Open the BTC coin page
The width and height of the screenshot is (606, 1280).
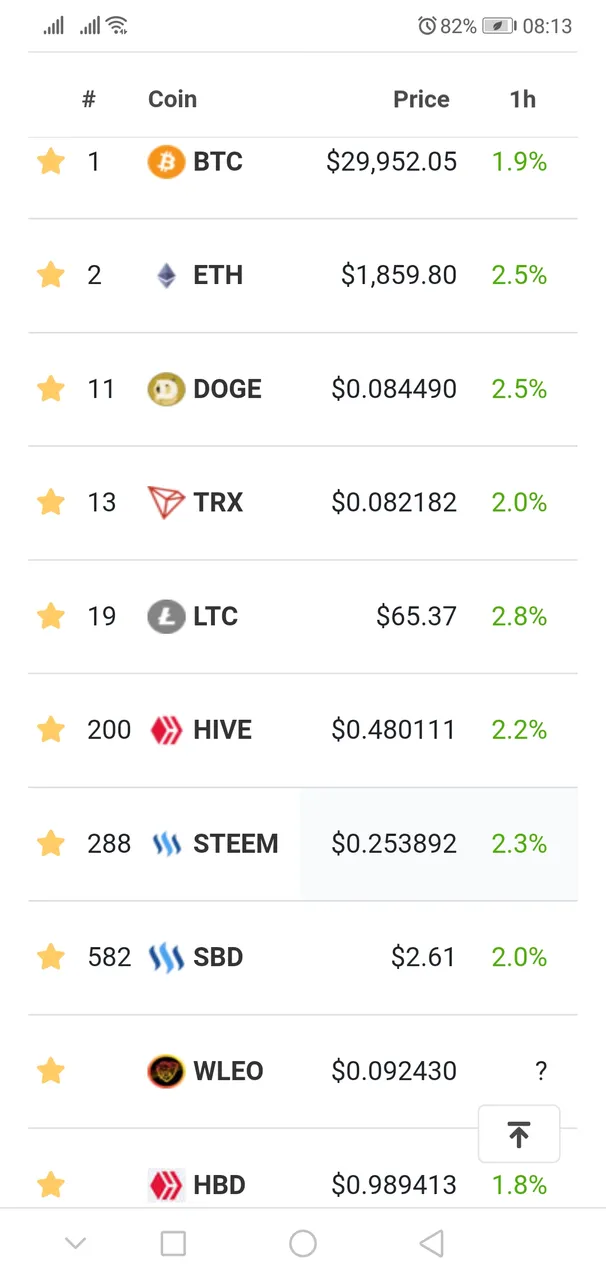pos(217,162)
